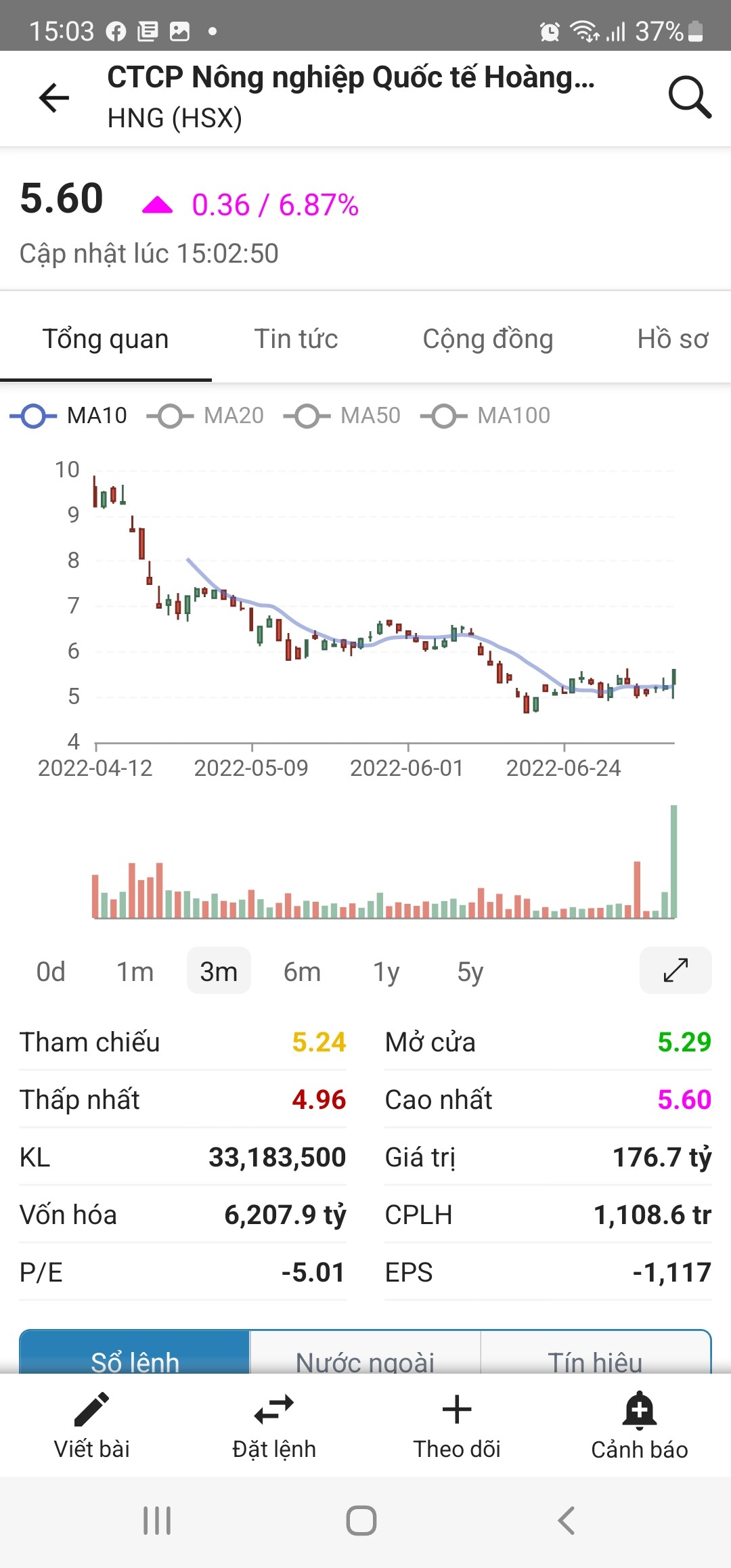Go back using the app bar arrow
The height and width of the screenshot is (1568, 731).
54,98
